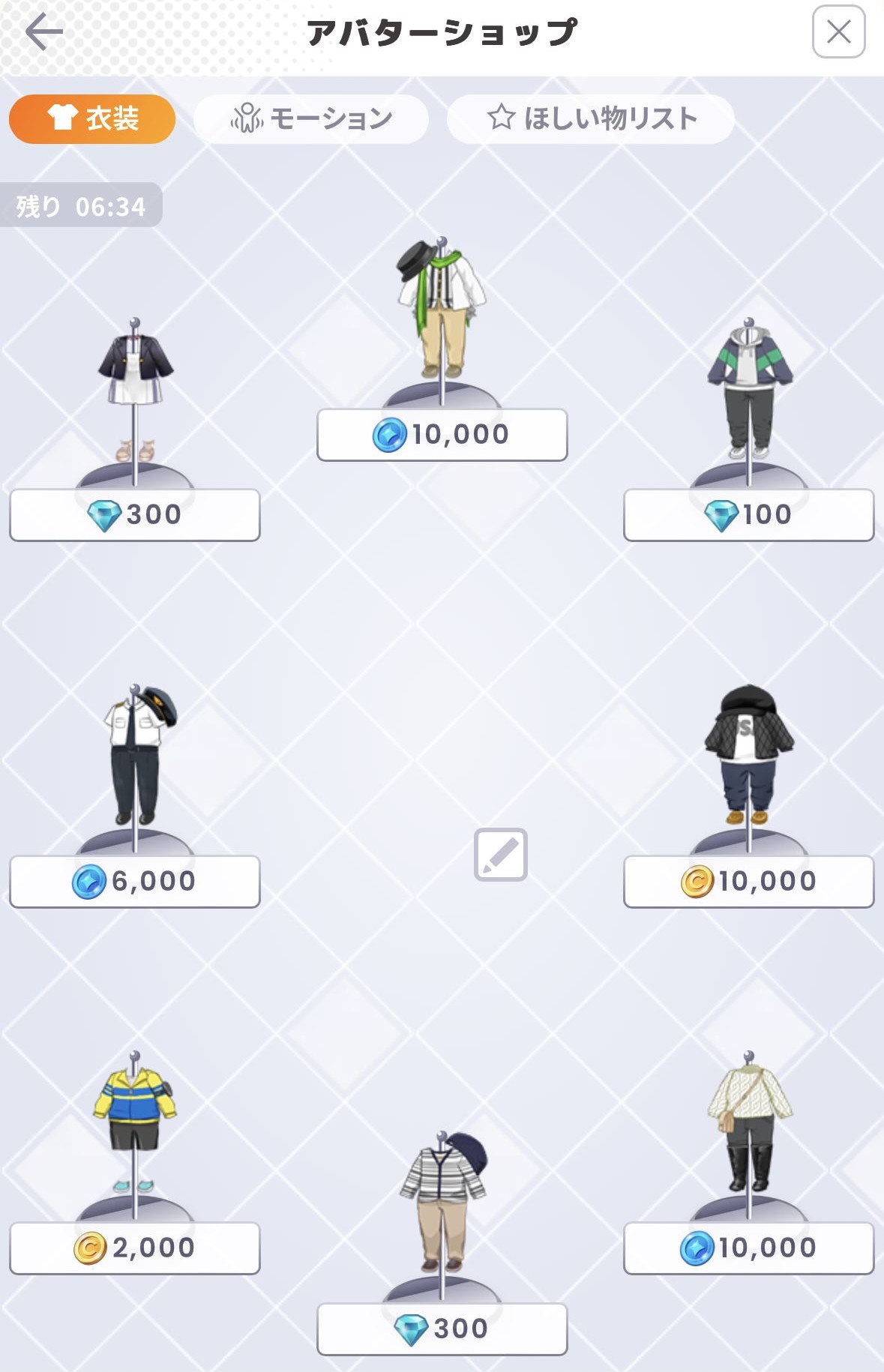Screen dimensions: 884x1372
Task: Close the avatar shop with the X
Action: pos(838,32)
